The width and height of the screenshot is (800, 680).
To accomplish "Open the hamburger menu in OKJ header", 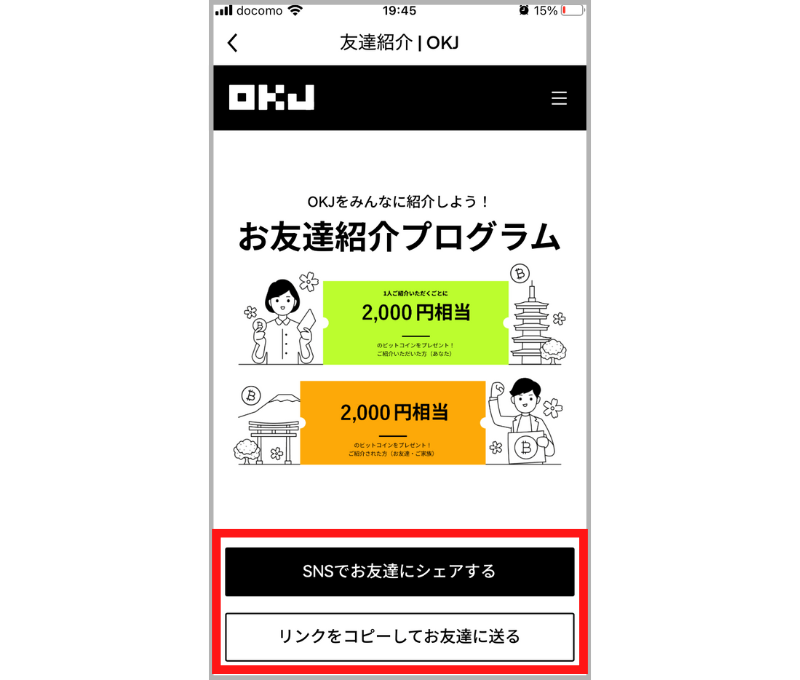I will [559, 98].
